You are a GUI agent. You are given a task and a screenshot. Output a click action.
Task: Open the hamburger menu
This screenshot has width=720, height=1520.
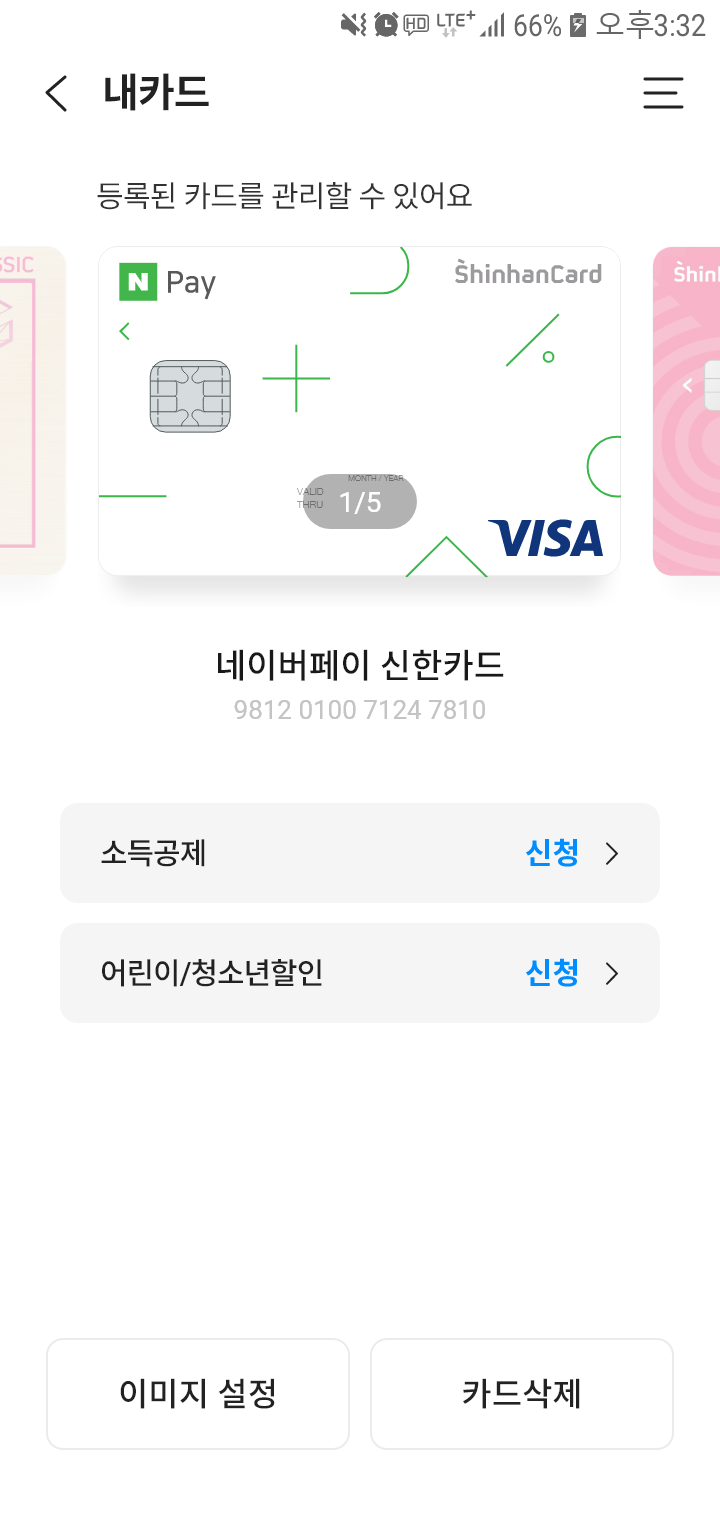[x=663, y=93]
